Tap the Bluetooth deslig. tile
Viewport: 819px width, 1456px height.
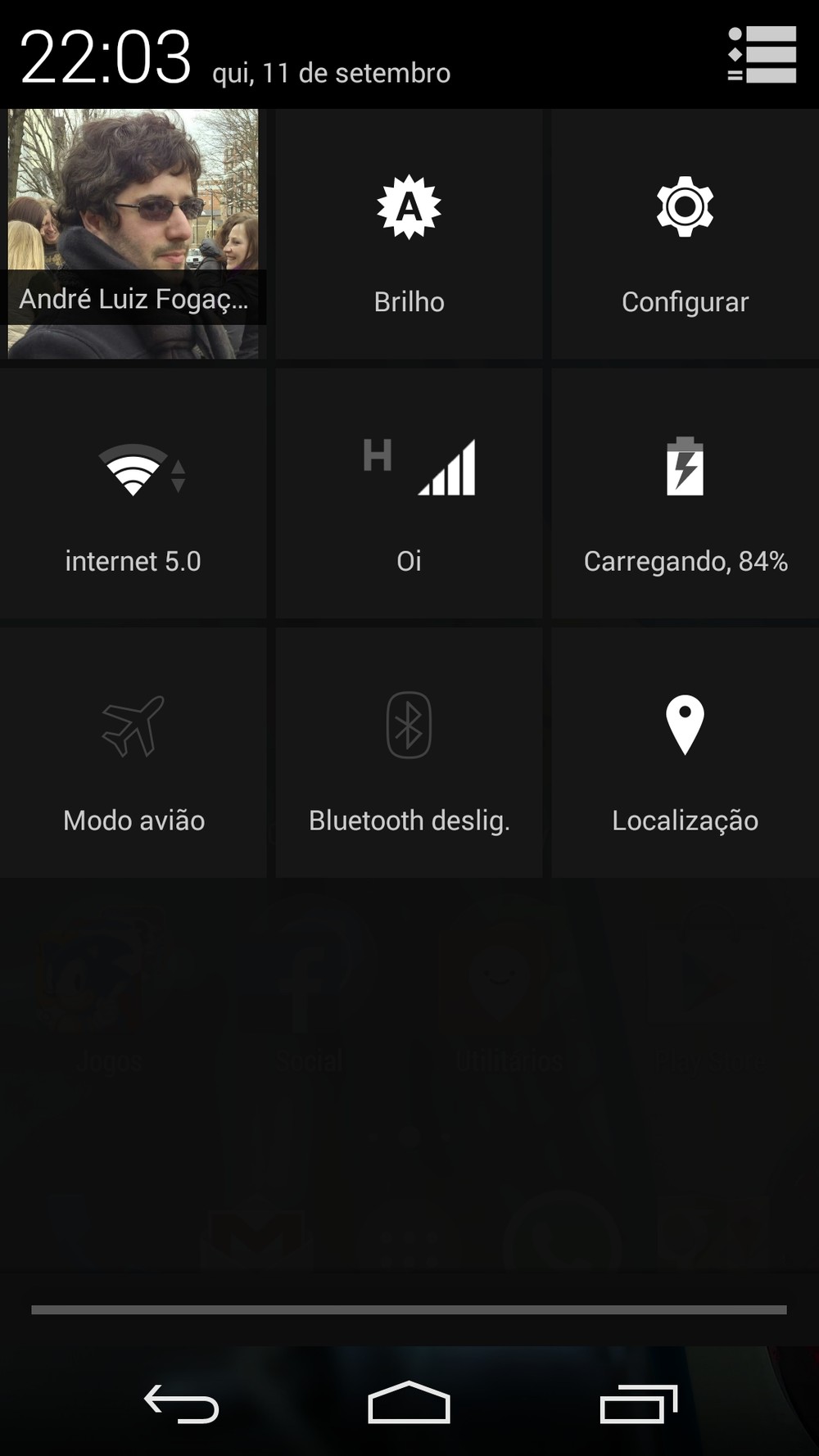(x=409, y=753)
